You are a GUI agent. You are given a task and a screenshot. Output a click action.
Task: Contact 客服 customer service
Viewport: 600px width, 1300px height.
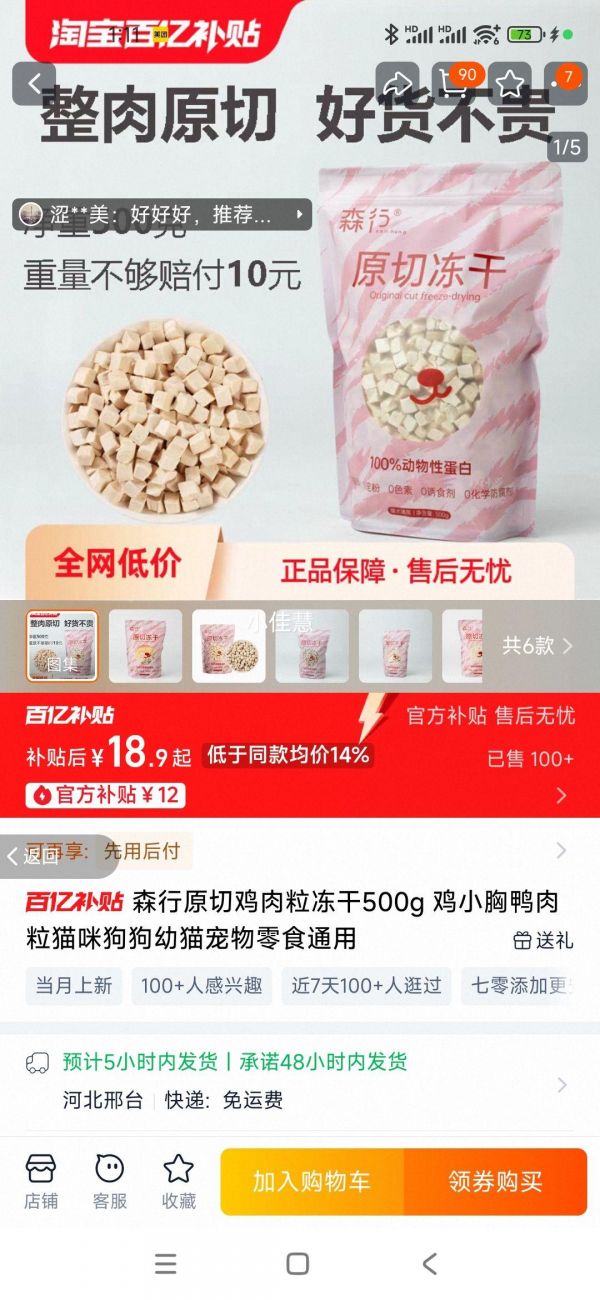(x=110, y=1181)
